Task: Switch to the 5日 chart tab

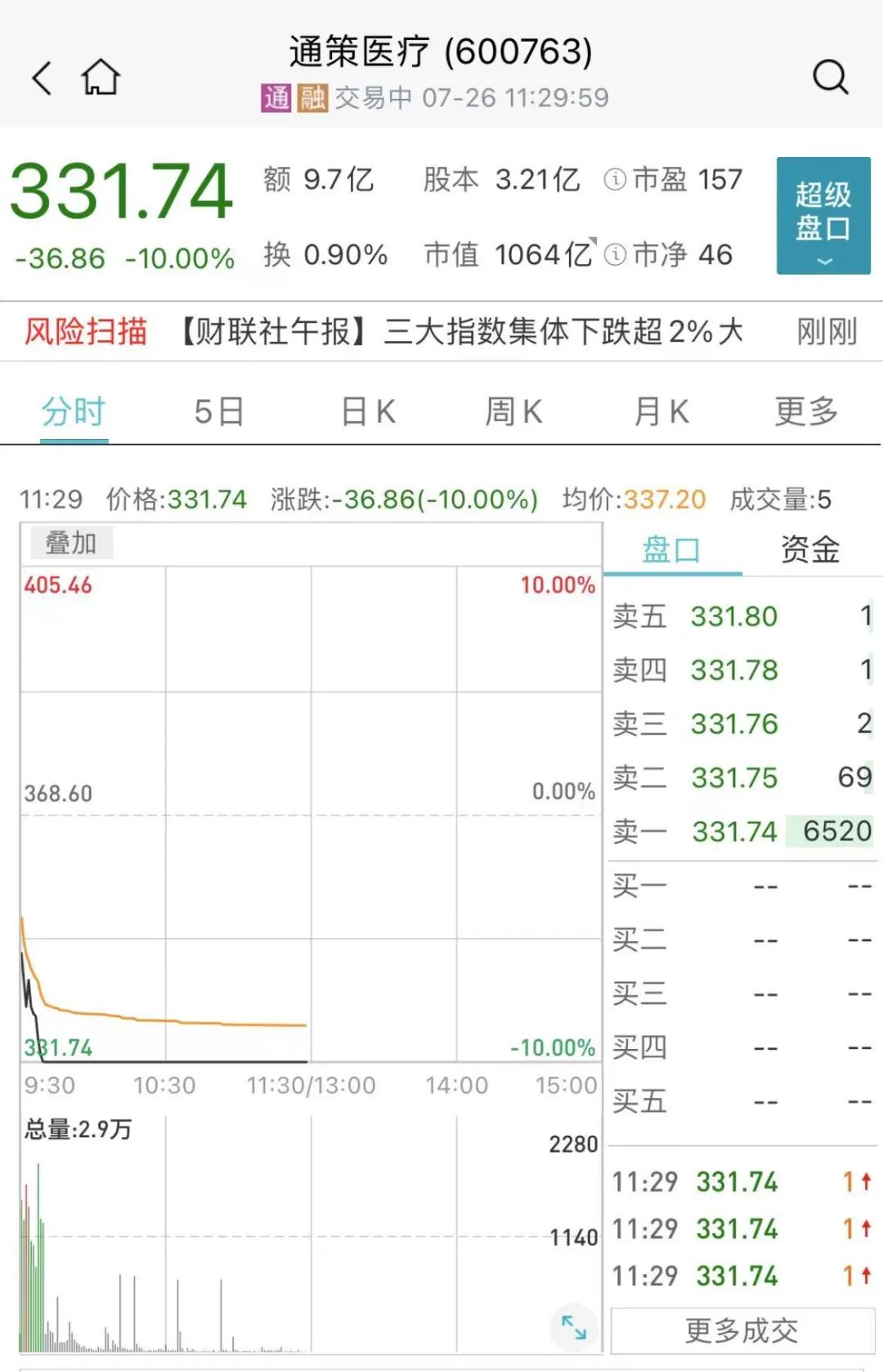Action: pyautogui.click(x=219, y=411)
